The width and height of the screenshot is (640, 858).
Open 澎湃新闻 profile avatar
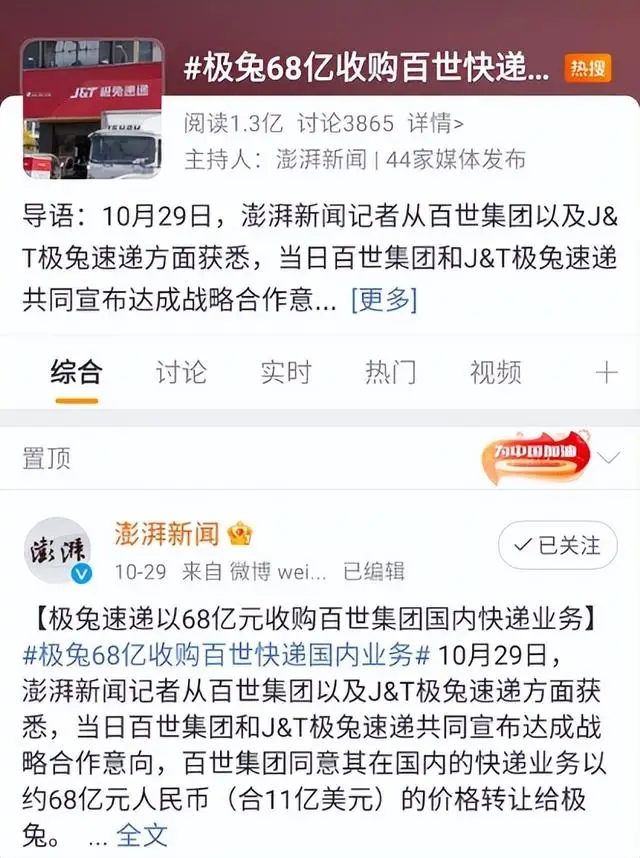tap(57, 549)
